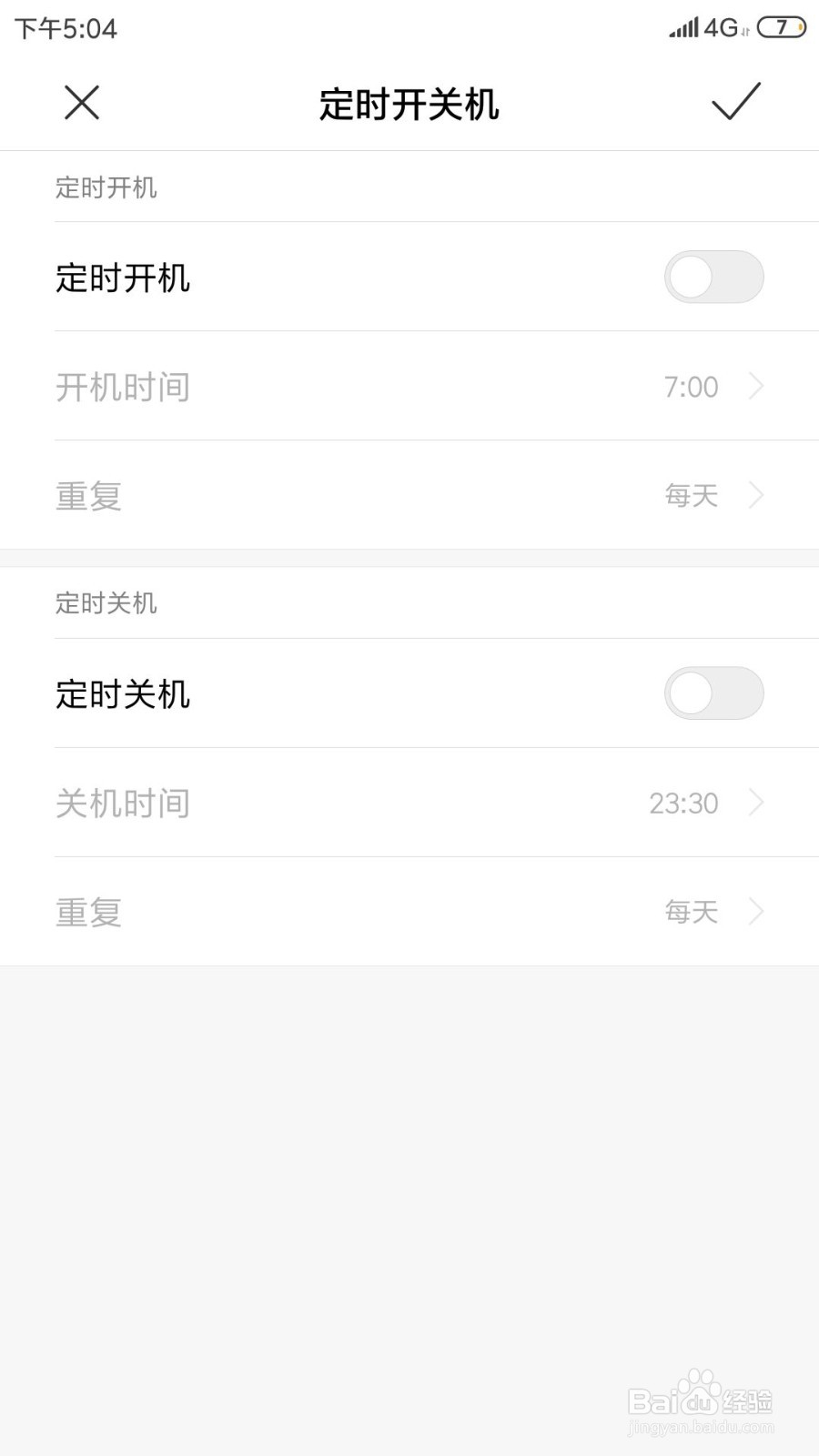Tap the battery icon showing 7 percent

pyautogui.click(x=783, y=27)
